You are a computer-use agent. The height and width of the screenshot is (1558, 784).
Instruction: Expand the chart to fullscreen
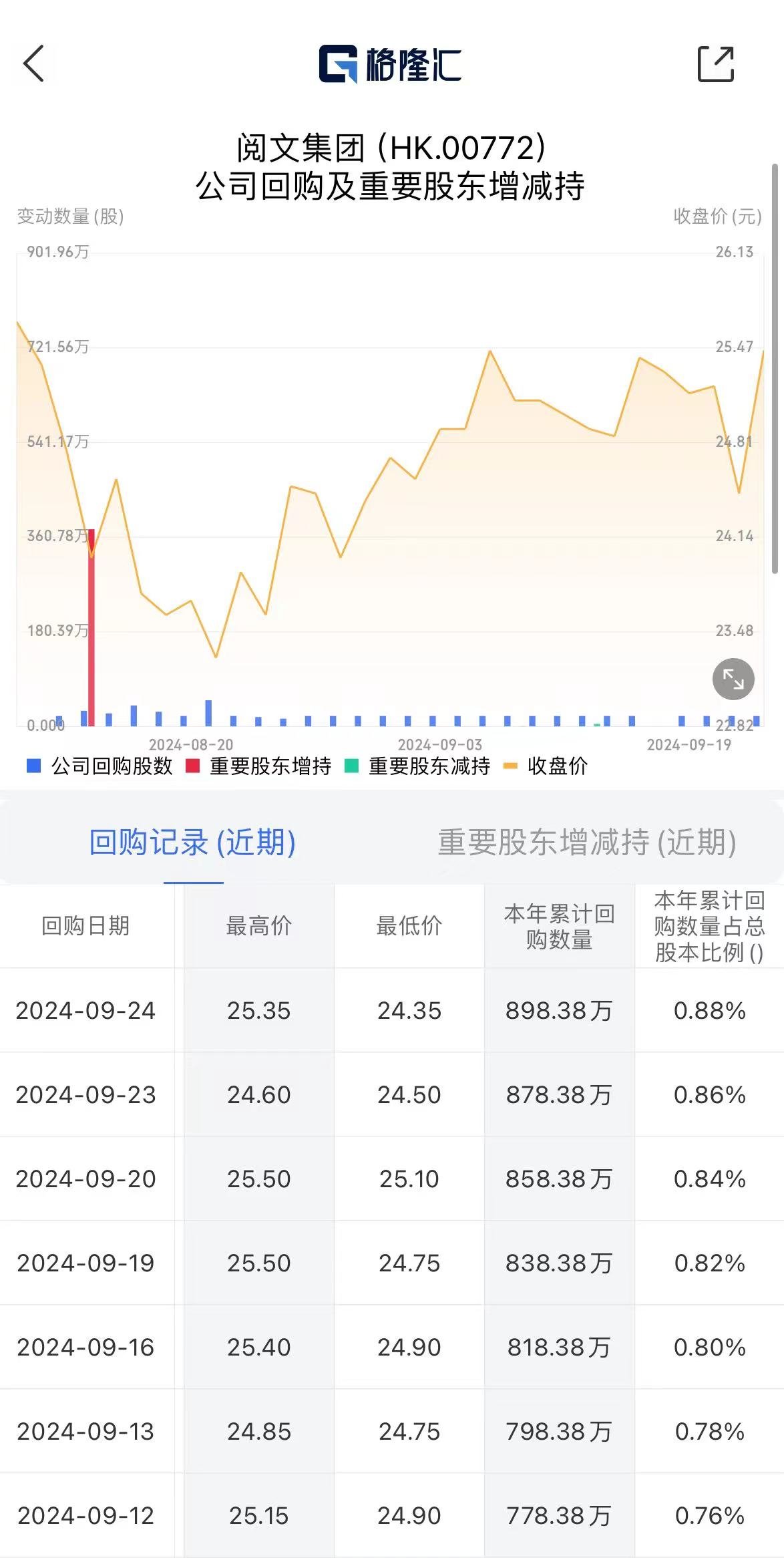[733, 679]
